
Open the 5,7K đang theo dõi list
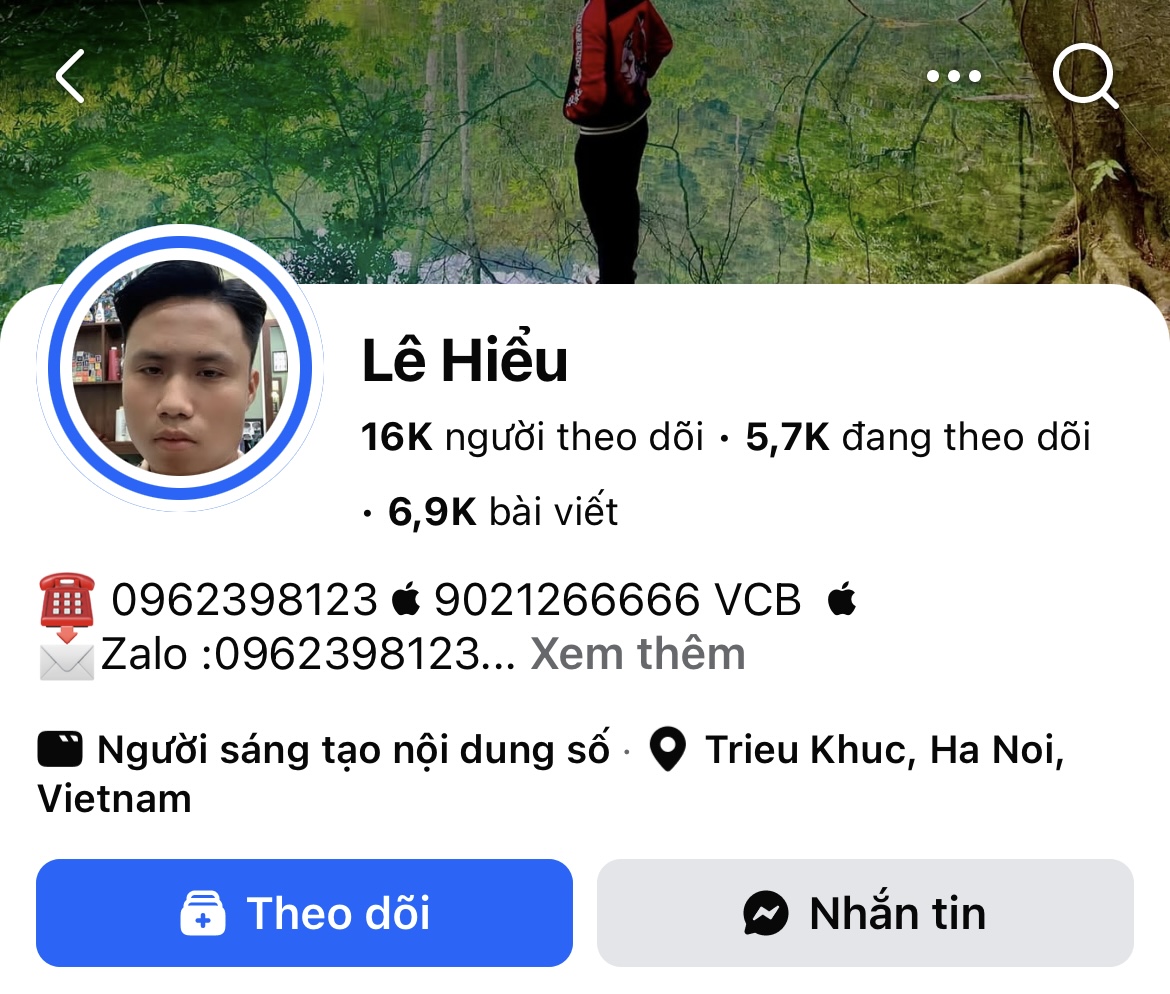coord(918,437)
